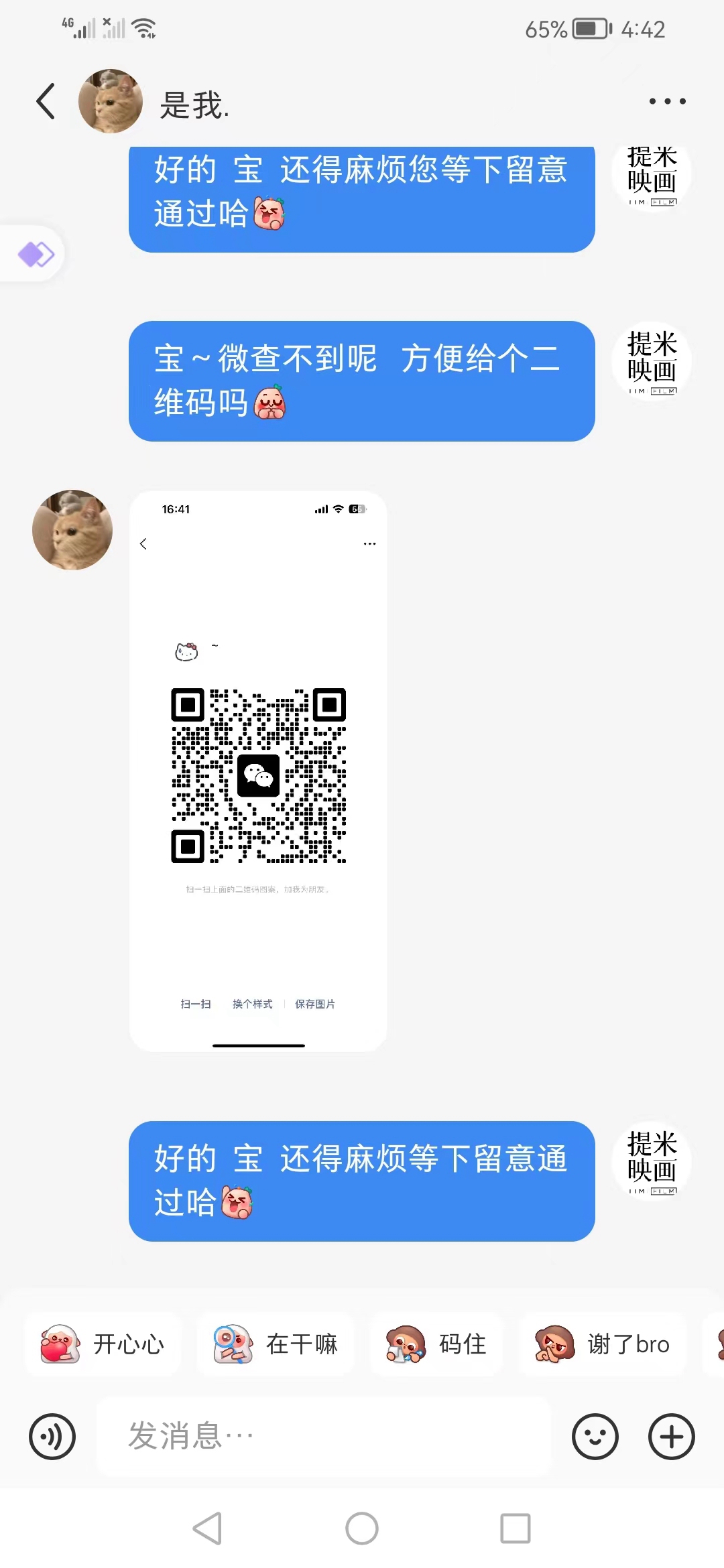Open the system recent apps view
The width and height of the screenshot is (724, 1568).
[516, 1528]
